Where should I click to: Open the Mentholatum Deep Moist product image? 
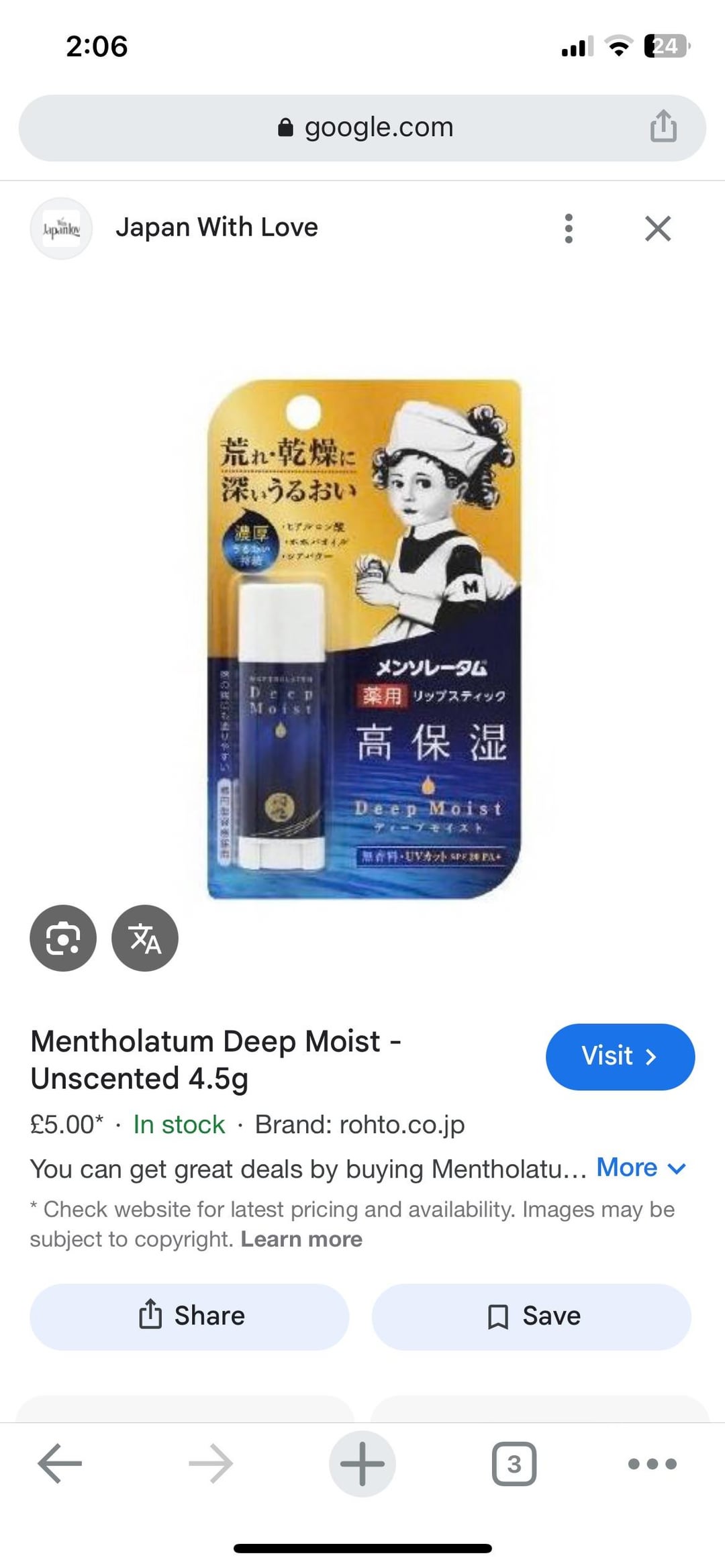pyautogui.click(x=364, y=639)
